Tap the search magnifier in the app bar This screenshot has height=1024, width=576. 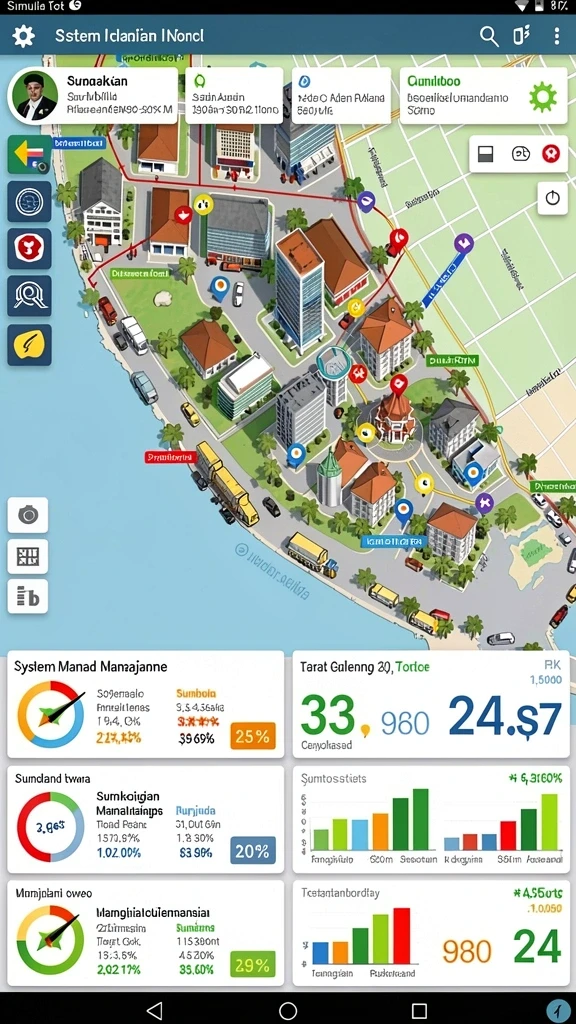[489, 36]
